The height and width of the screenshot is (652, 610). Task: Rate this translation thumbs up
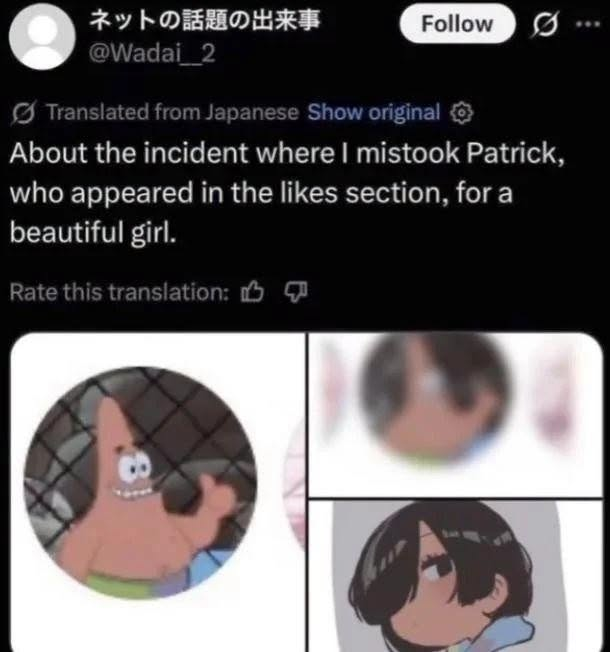[x=254, y=292]
